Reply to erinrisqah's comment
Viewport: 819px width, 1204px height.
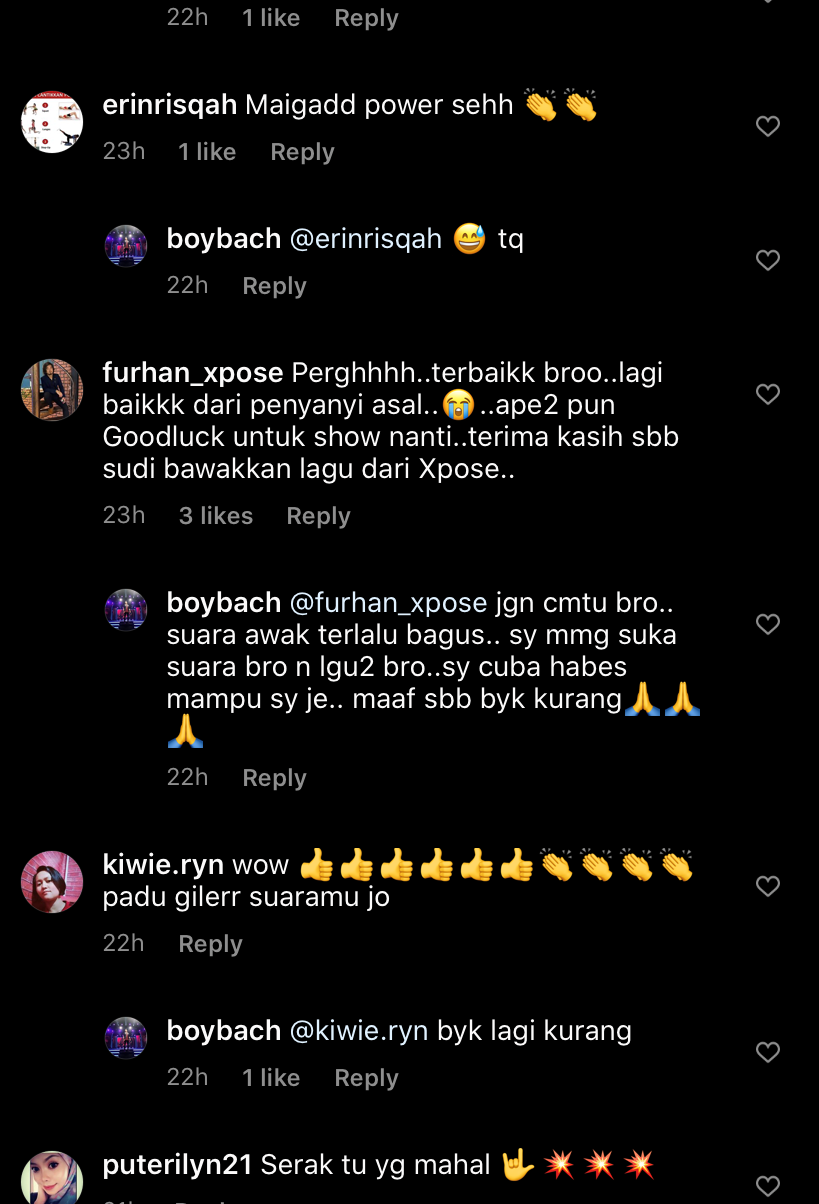(302, 152)
